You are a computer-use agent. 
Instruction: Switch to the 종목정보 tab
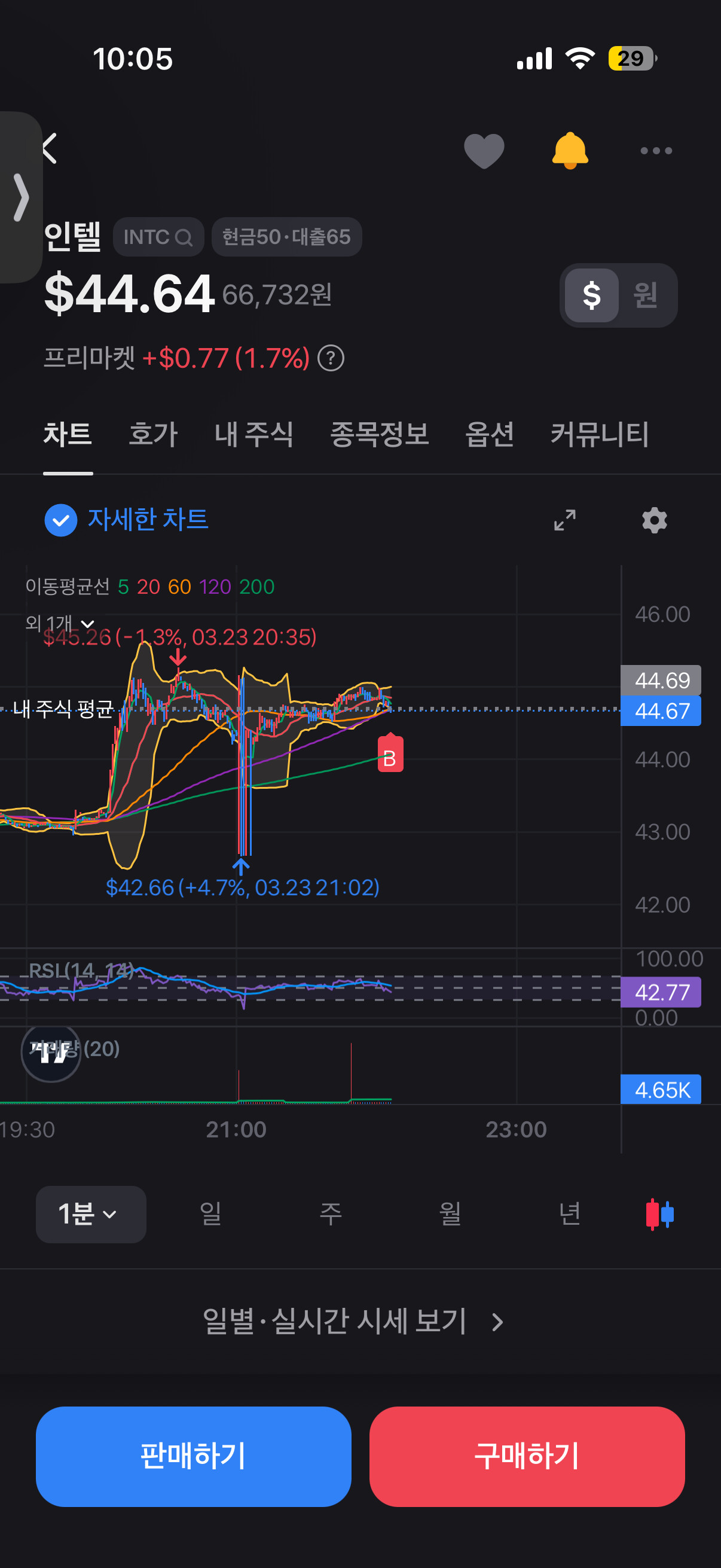coord(379,435)
